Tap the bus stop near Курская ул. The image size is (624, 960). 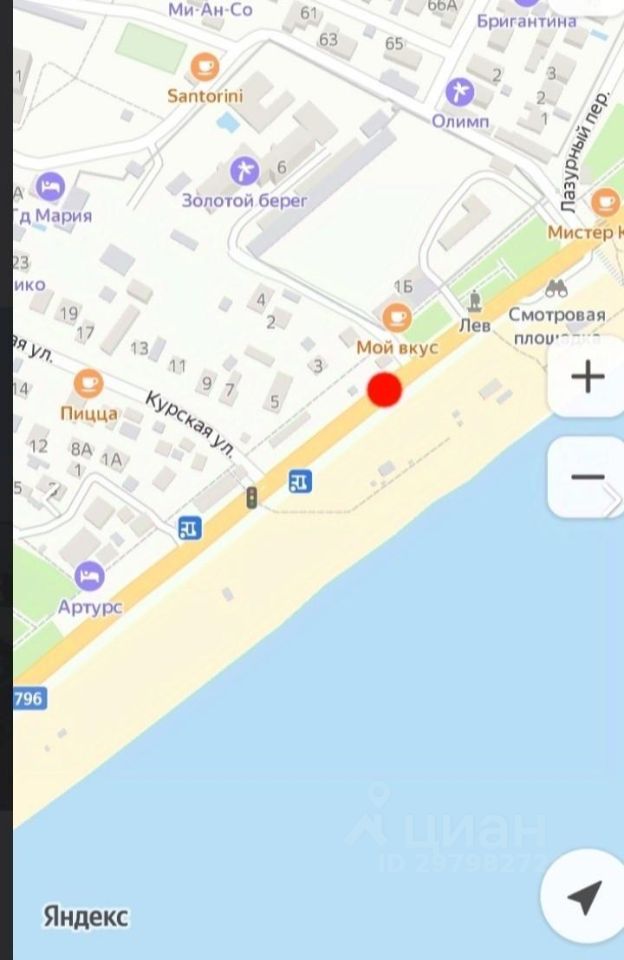299,482
